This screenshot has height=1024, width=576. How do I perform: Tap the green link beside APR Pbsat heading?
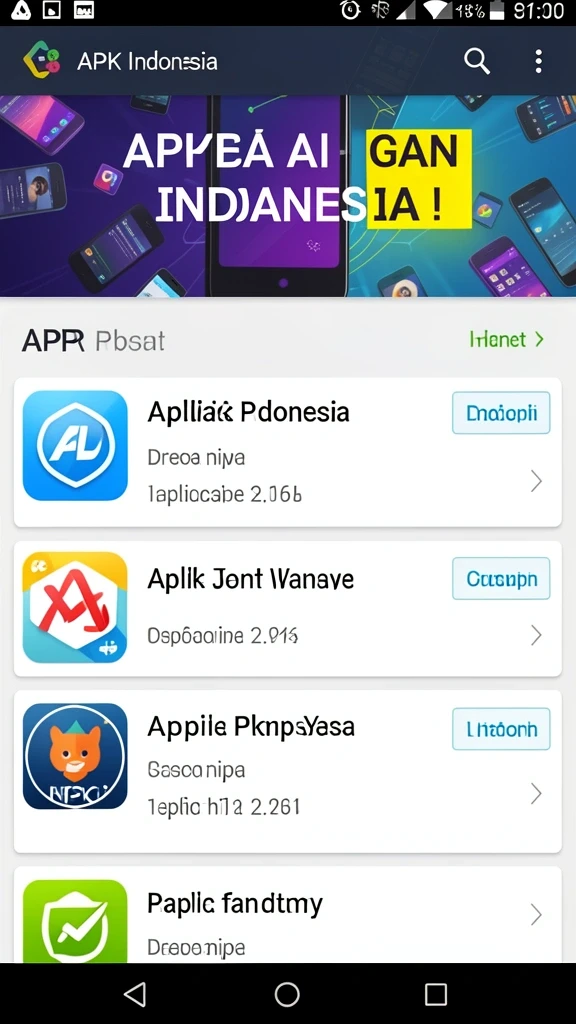click(506, 340)
